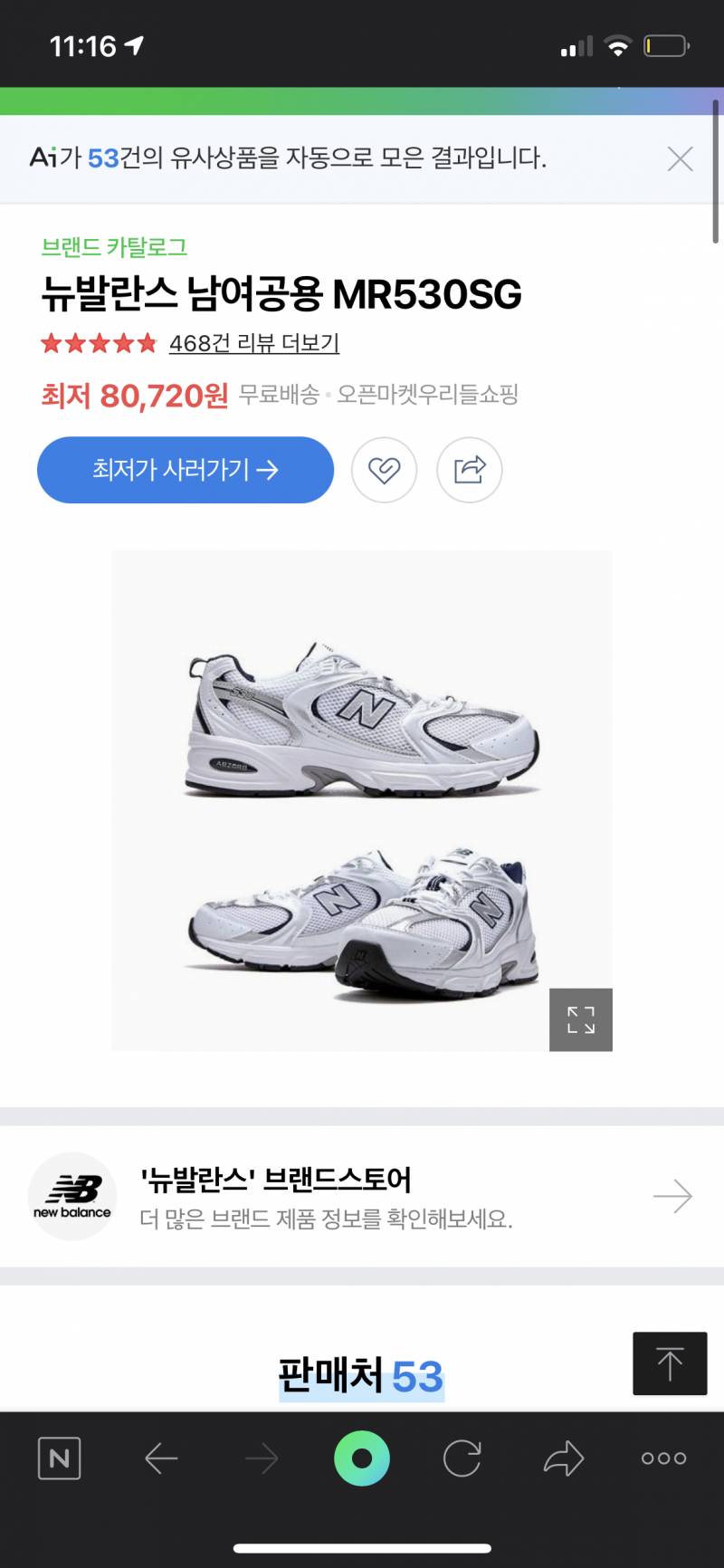
Task: Share this New Balance product
Action: [x=469, y=470]
